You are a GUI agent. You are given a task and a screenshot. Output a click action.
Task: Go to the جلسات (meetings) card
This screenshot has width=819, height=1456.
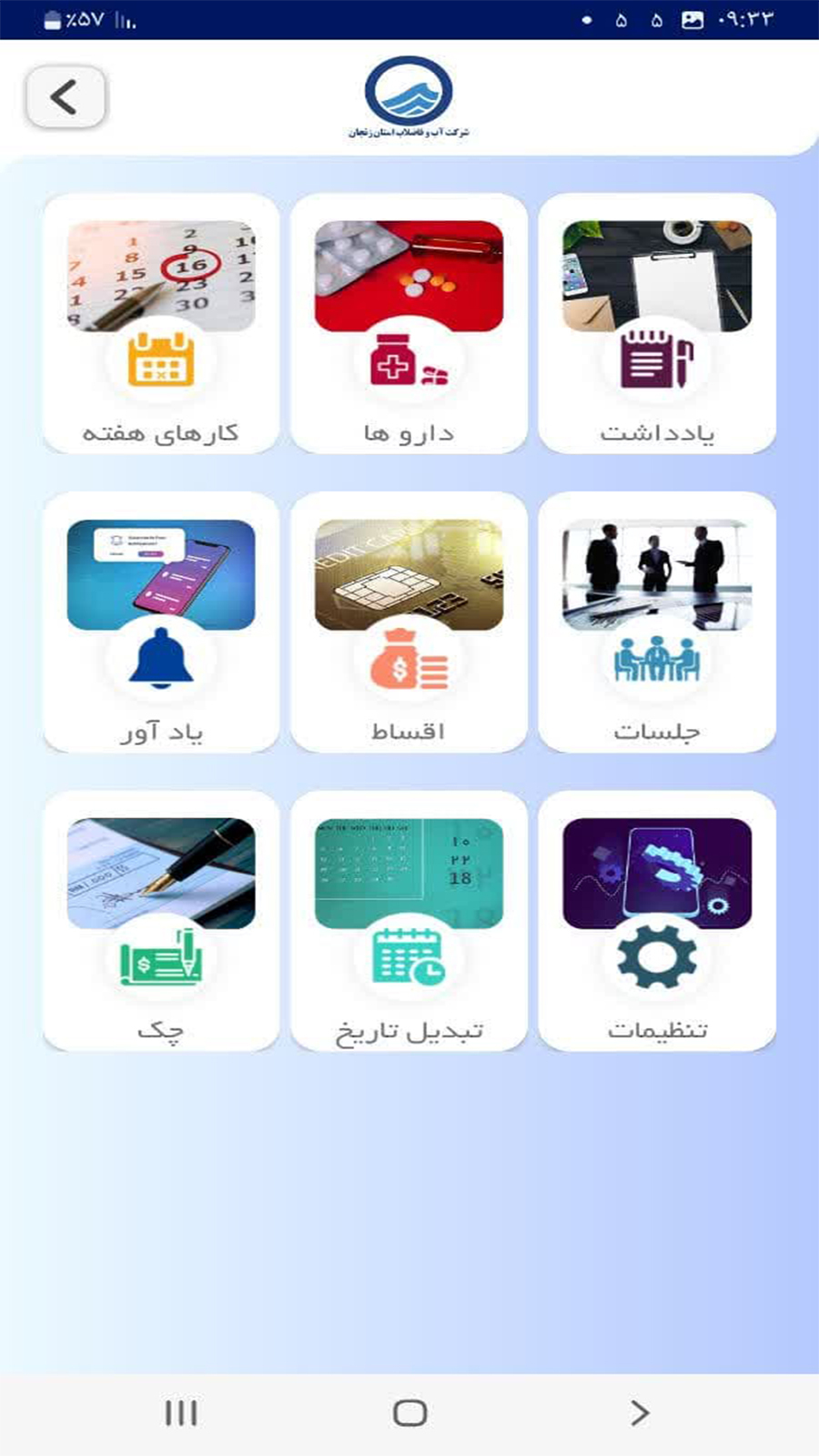click(x=656, y=622)
